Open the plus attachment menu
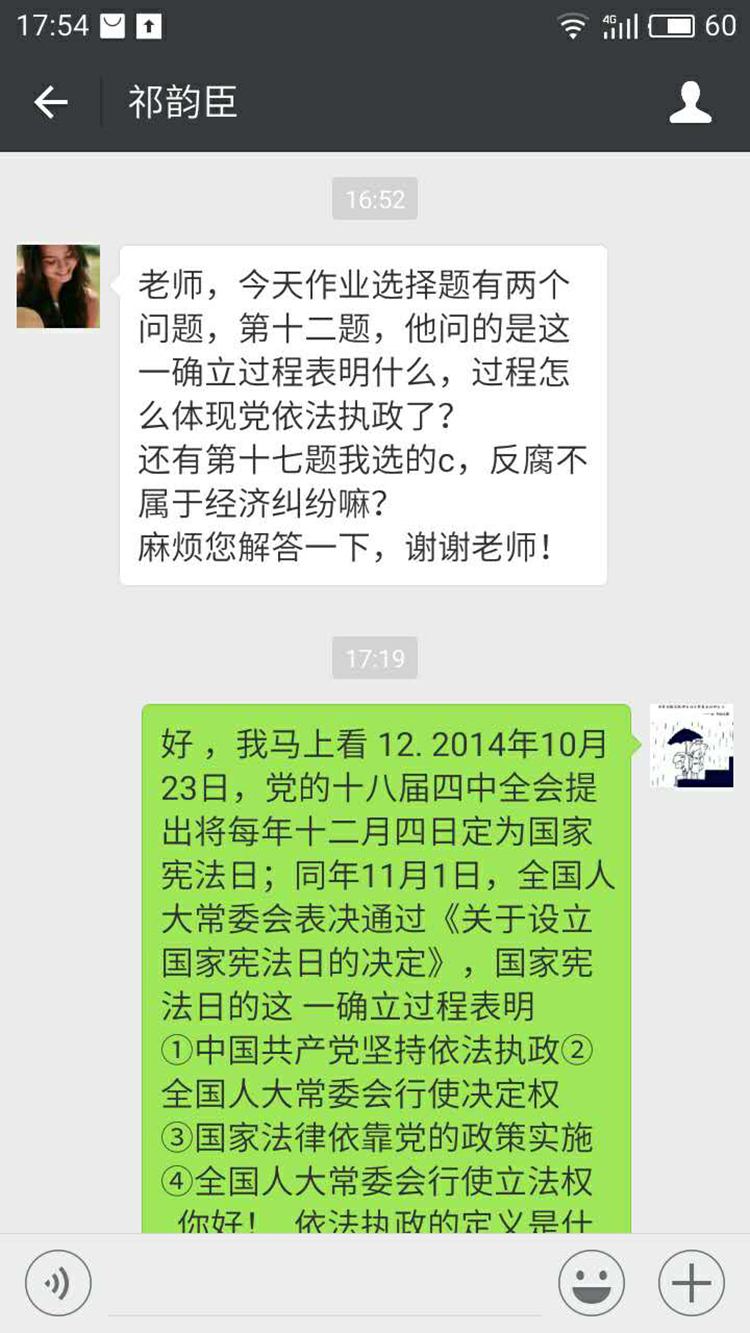The image size is (750, 1333). pos(691,1283)
